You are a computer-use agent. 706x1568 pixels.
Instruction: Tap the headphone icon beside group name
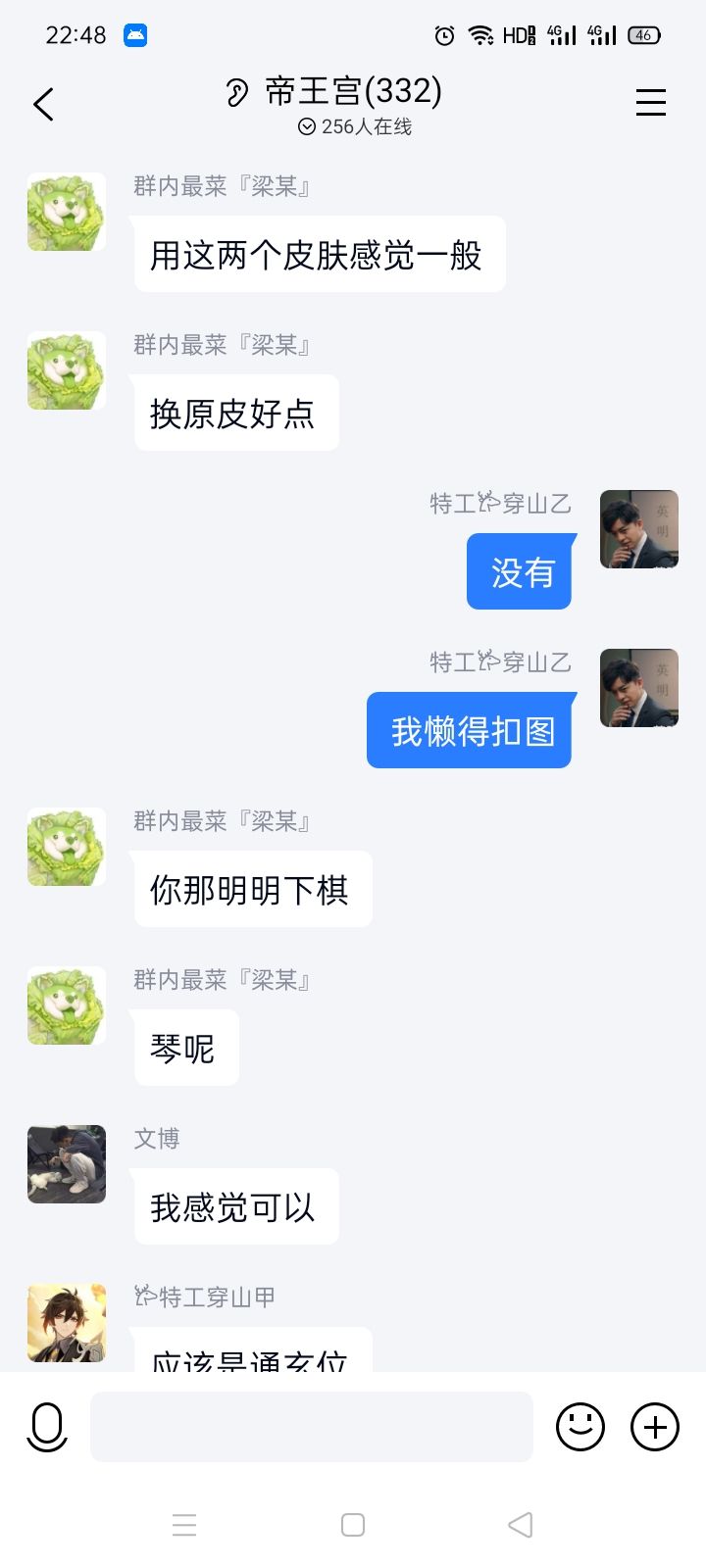[235, 91]
